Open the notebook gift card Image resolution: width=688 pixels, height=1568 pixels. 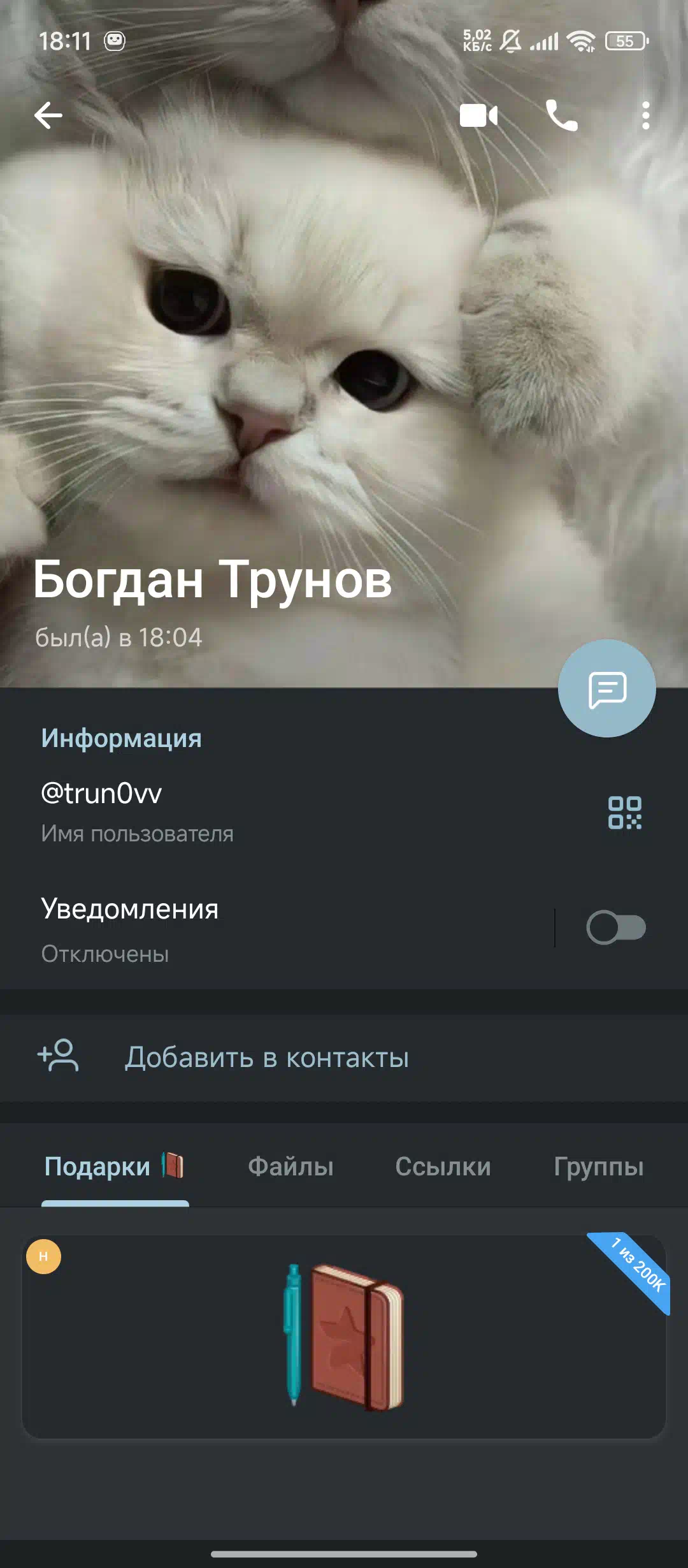point(344,1337)
